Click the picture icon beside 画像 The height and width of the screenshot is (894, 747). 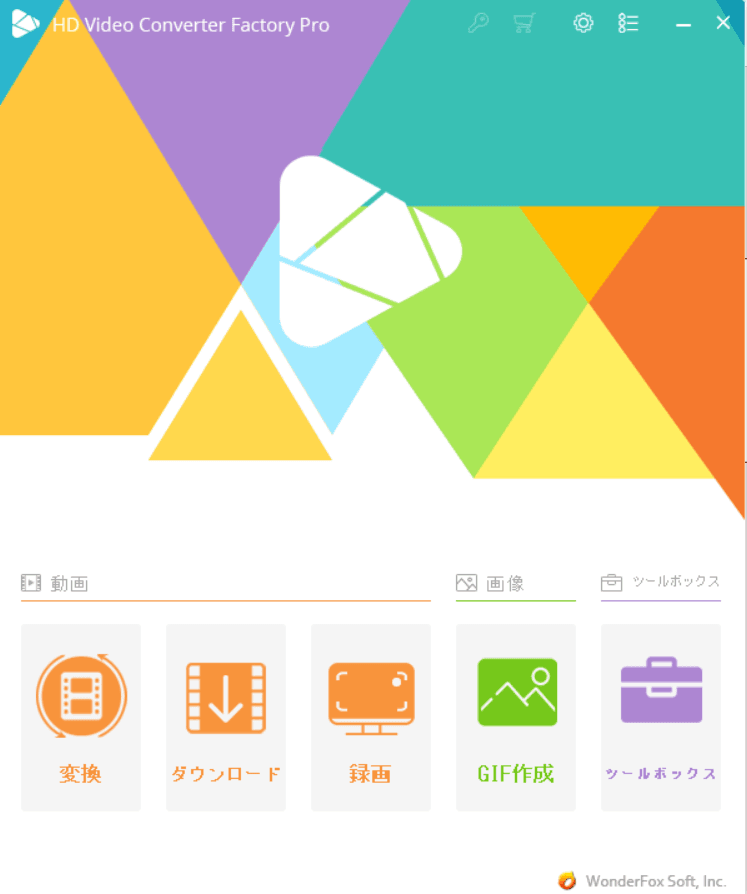pyautogui.click(x=466, y=582)
